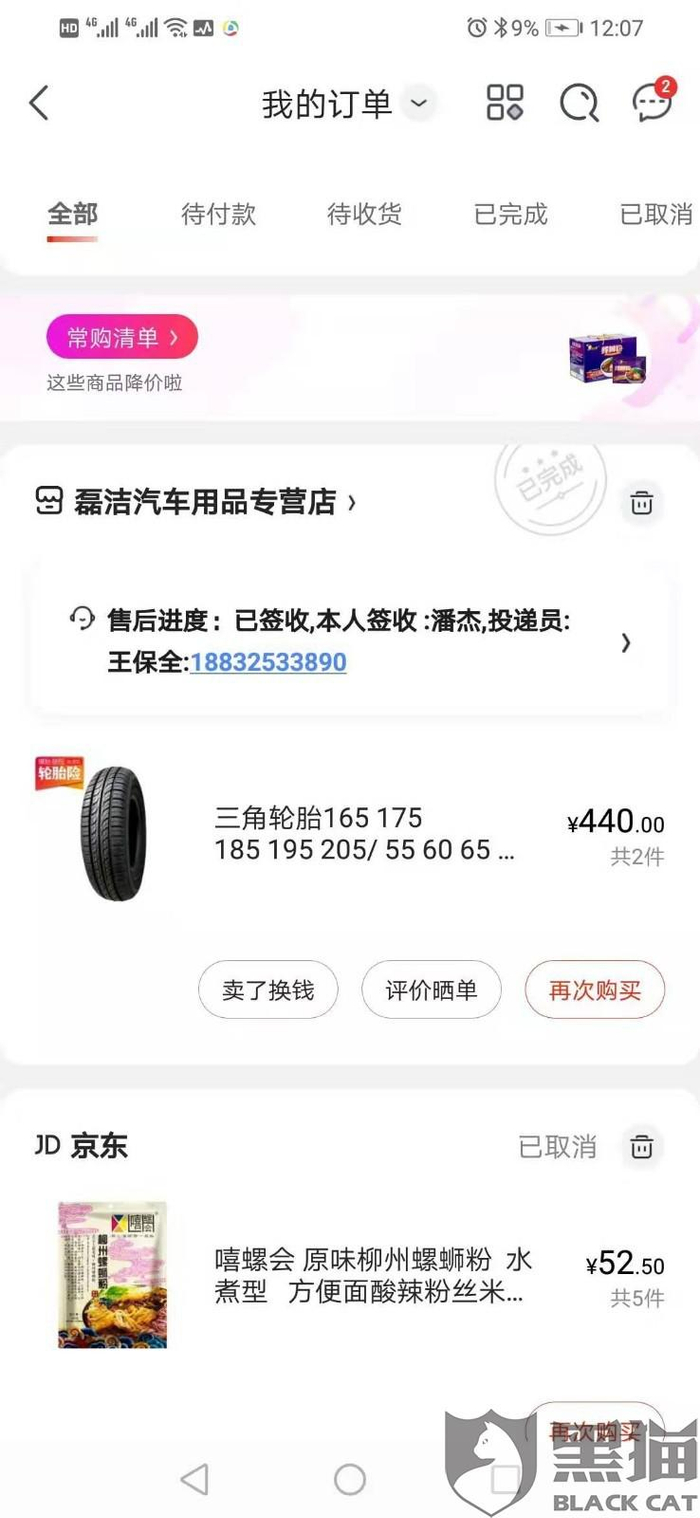
Task: Show the 已取消 orders tab
Action: 656,214
